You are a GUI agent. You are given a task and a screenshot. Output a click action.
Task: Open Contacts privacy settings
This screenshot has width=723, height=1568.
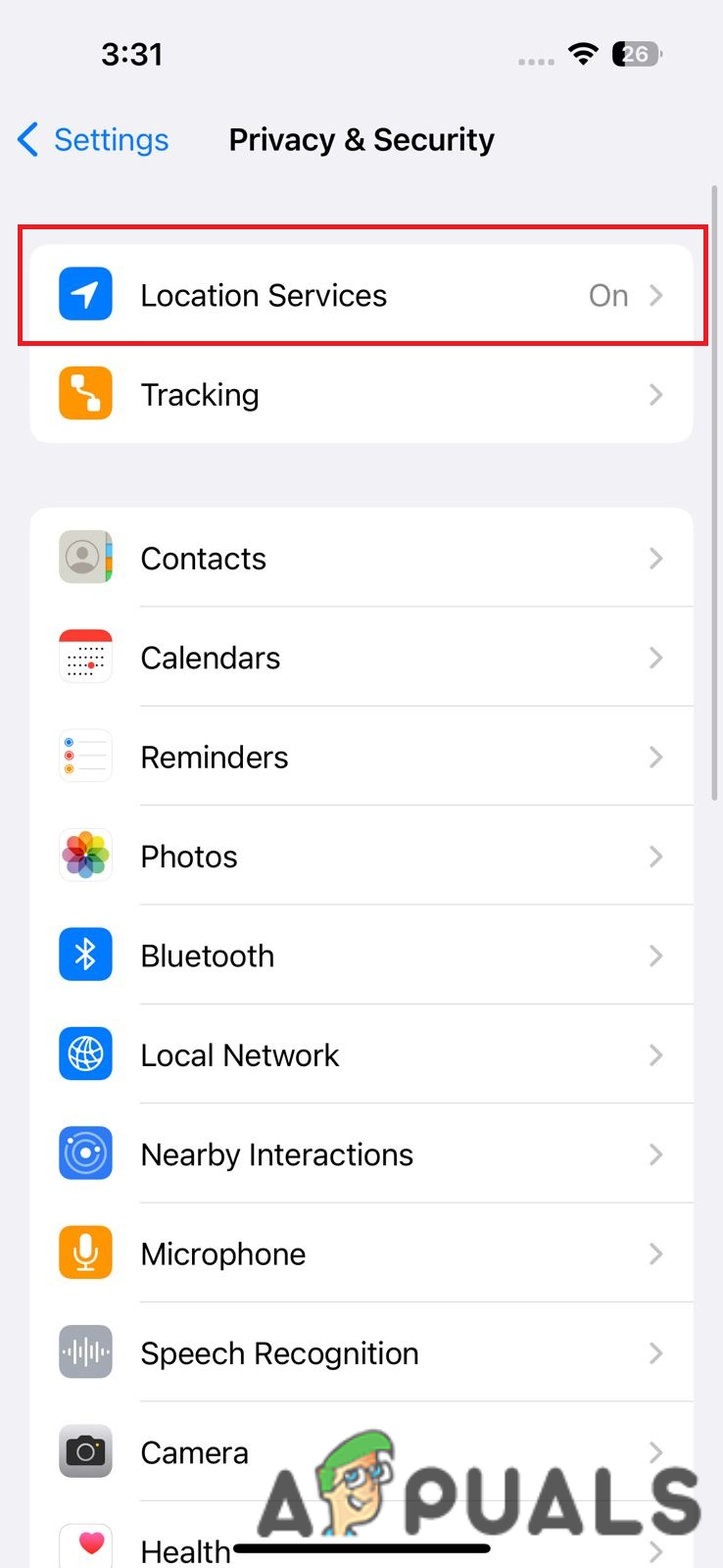coord(361,559)
